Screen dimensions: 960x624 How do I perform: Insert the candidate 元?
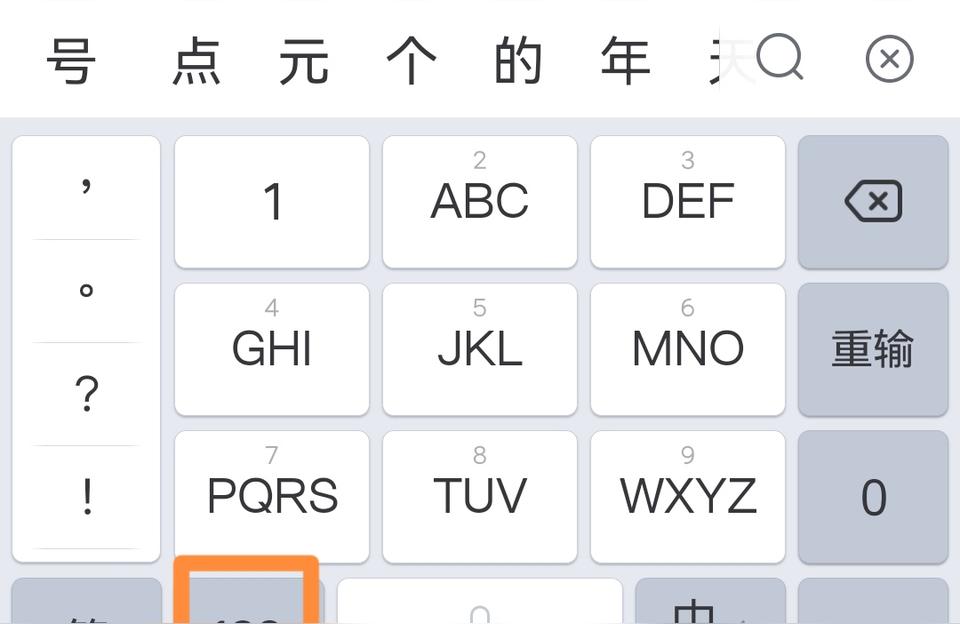pyautogui.click(x=304, y=62)
